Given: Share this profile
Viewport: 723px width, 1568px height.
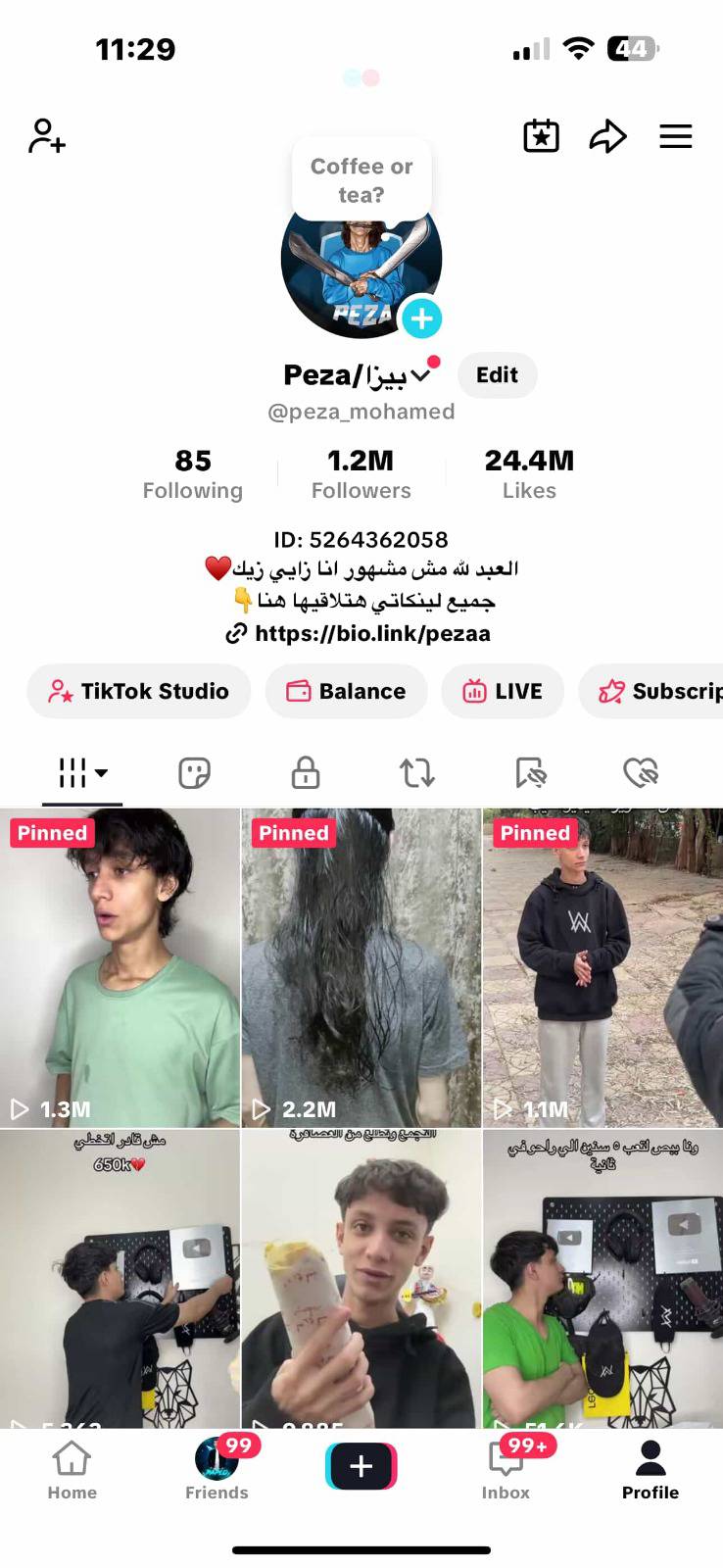Looking at the screenshot, I should pos(607,136).
